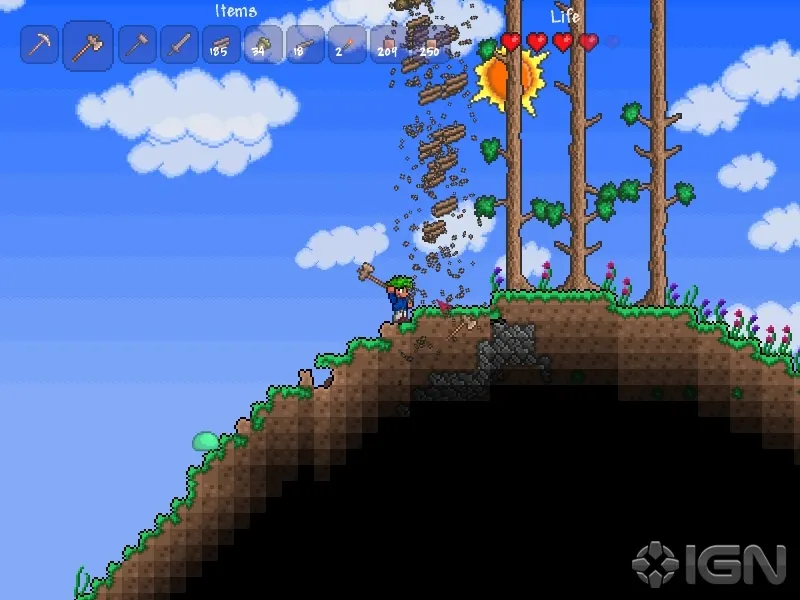
Task: Select the pickaxe in the hotbar
Action: tap(40, 45)
